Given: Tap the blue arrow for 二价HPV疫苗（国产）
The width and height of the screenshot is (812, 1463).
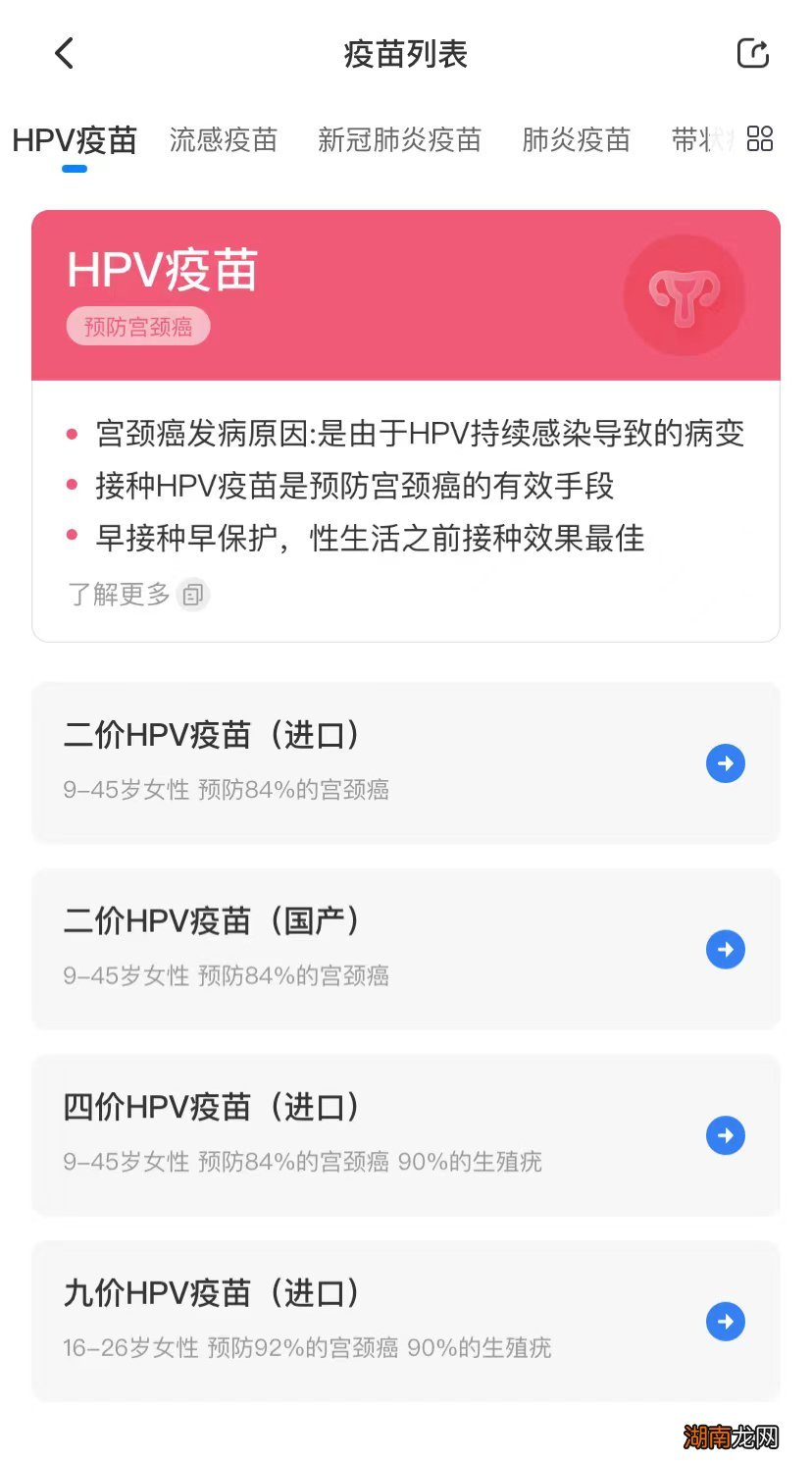Looking at the screenshot, I should coord(726,949).
